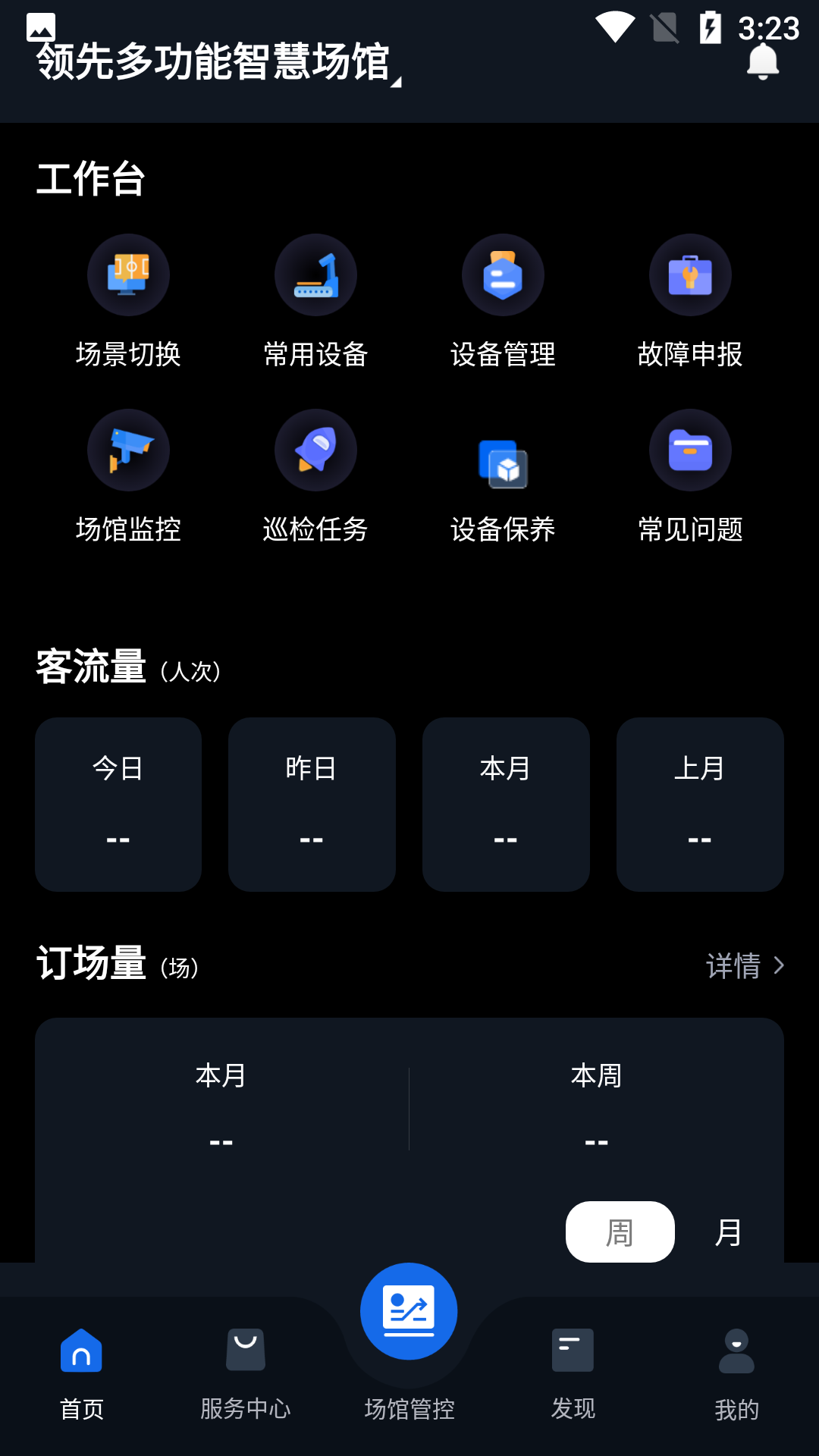Launch 巡检任务 inspection tasks
Image resolution: width=819 pixels, height=1456 pixels.
315,450
